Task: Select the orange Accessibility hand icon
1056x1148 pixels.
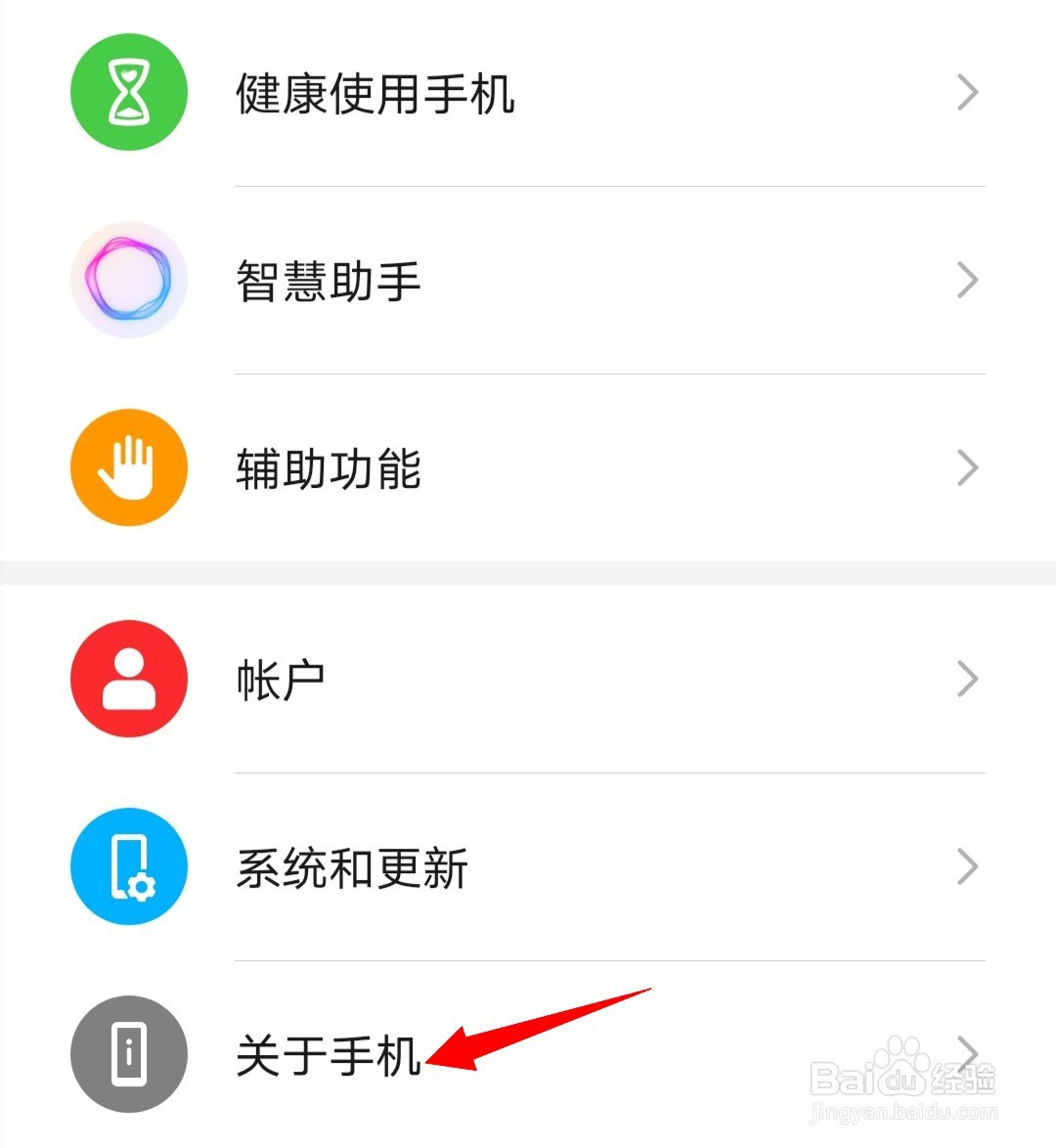Action: point(128,467)
